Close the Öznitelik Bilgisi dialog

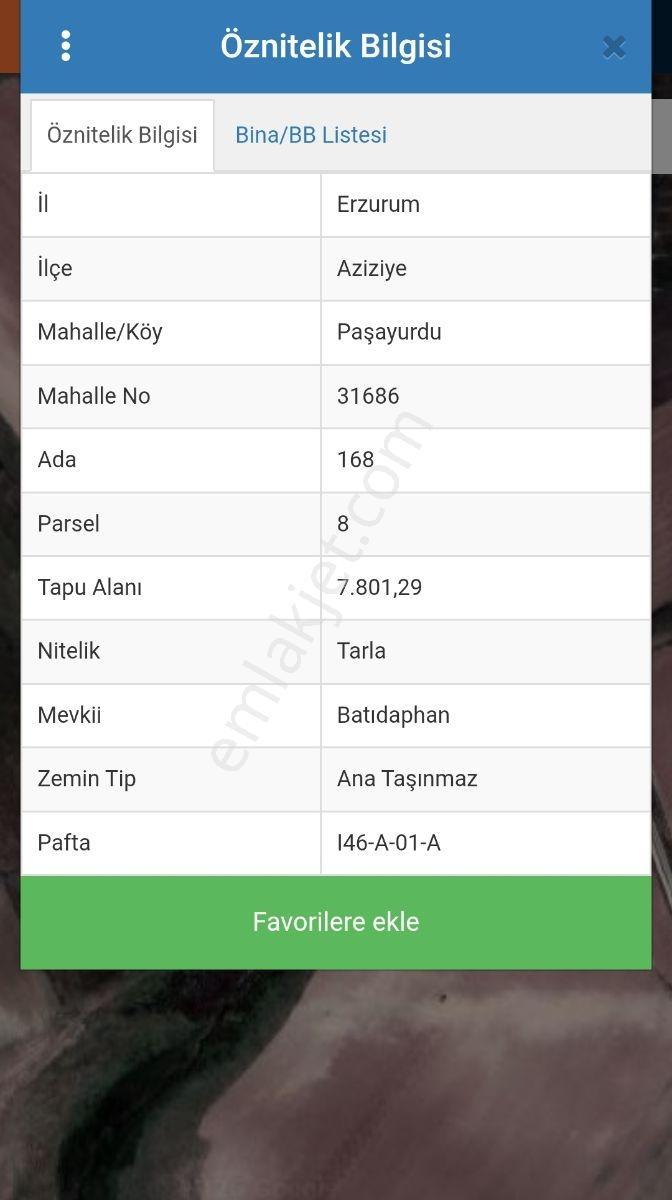click(x=614, y=47)
